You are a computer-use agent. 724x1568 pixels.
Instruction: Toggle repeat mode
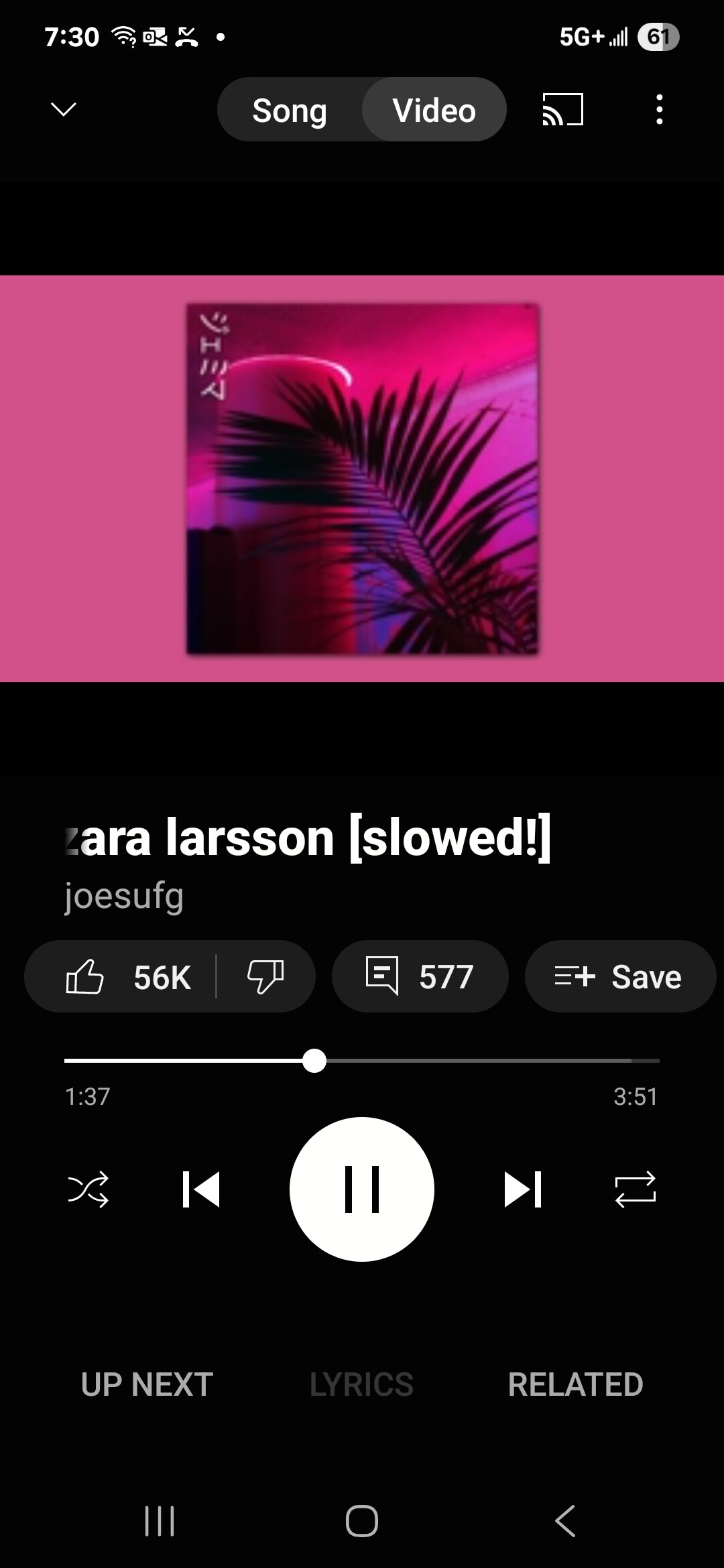(636, 1189)
